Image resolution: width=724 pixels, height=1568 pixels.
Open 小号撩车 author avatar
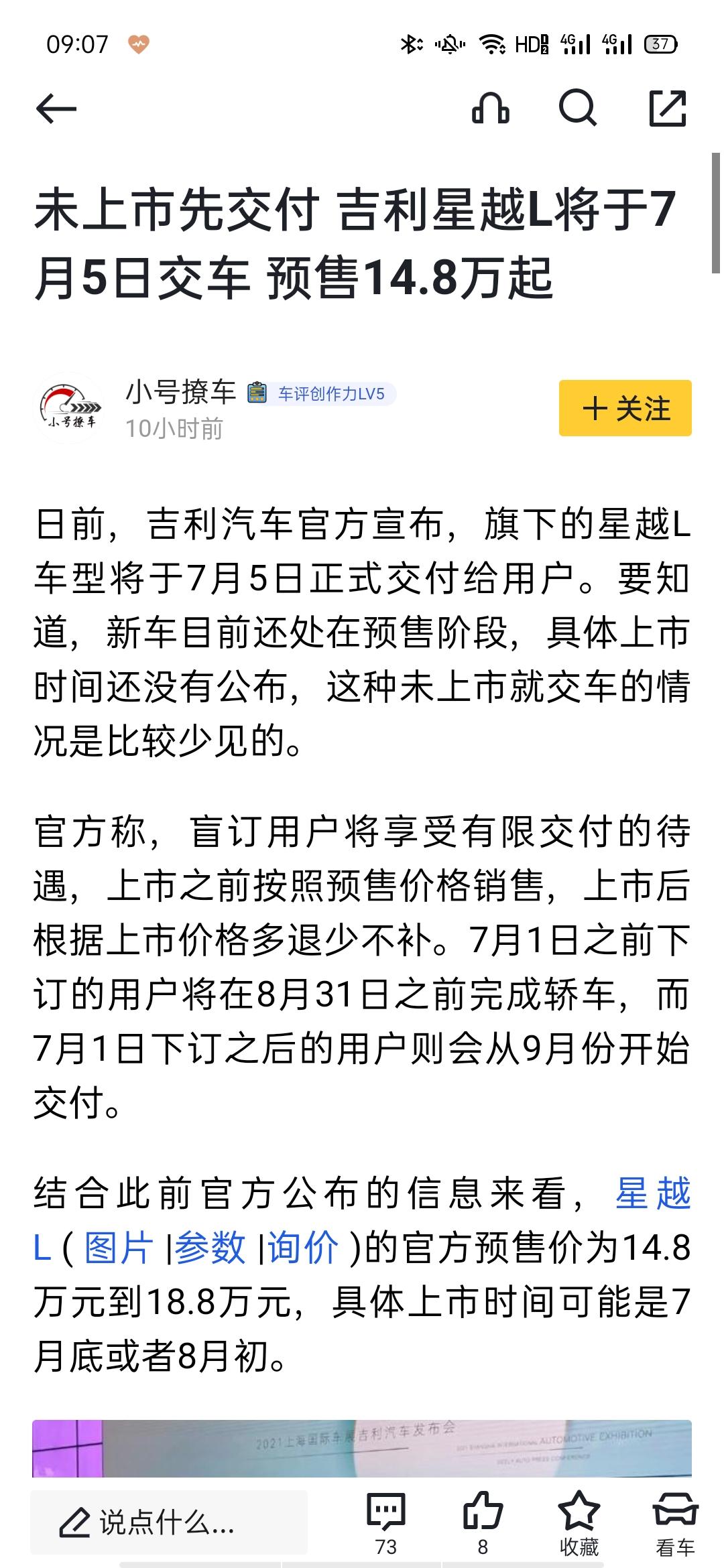click(68, 409)
